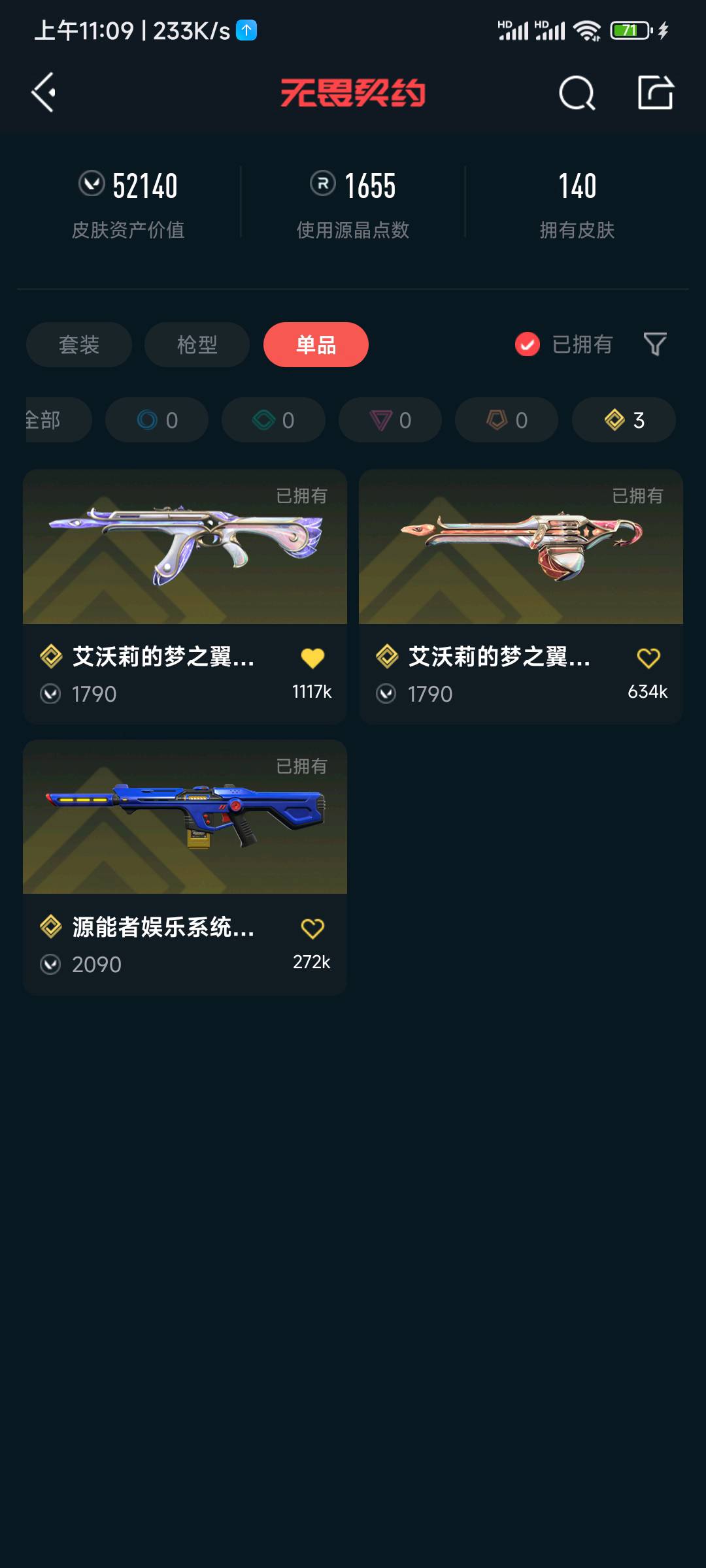Open the funnel filter options
This screenshot has width=706, height=1568.
(x=655, y=344)
